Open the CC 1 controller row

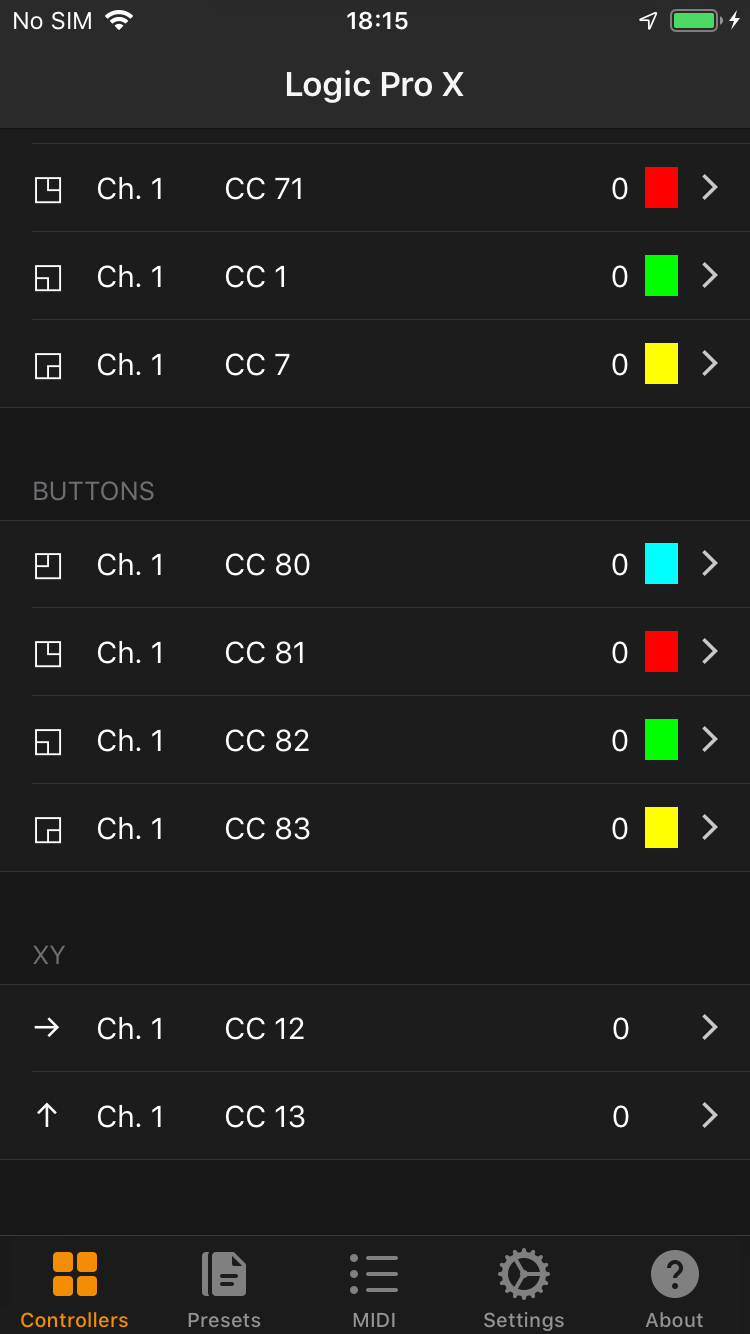click(x=375, y=276)
